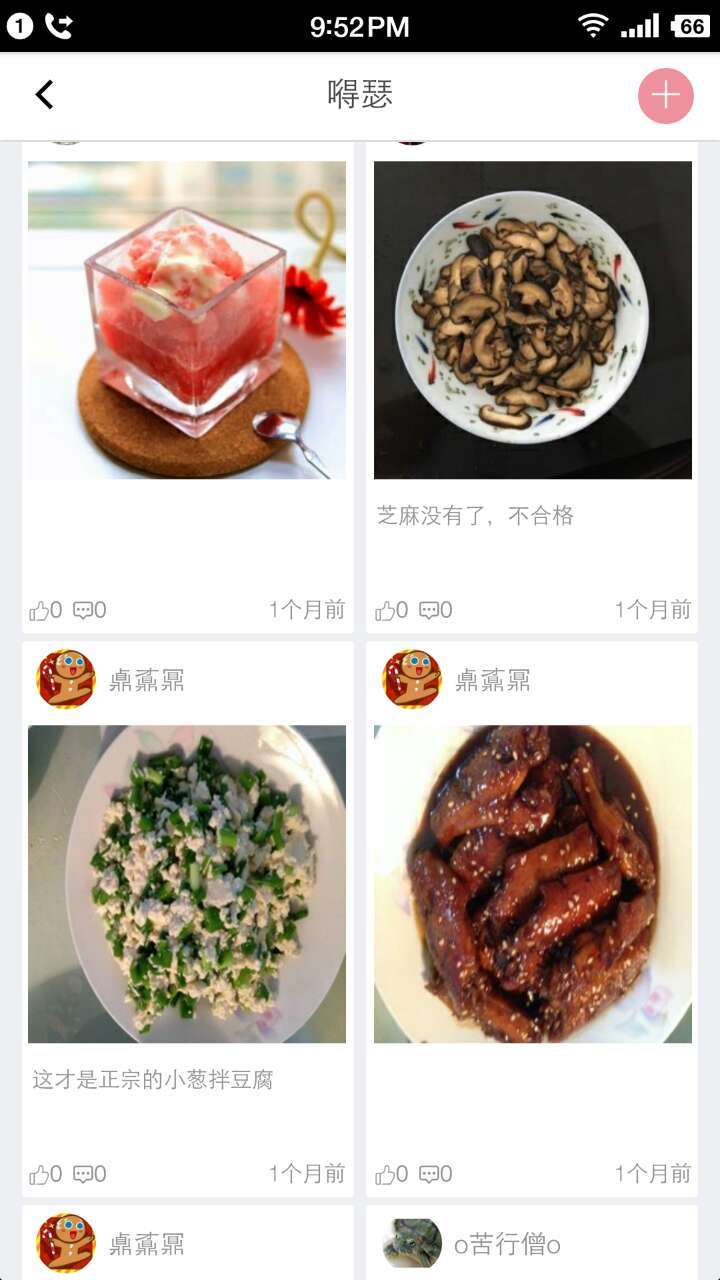Like the 这才是正宗的小葱拌豆腐 post

[x=44, y=1174]
